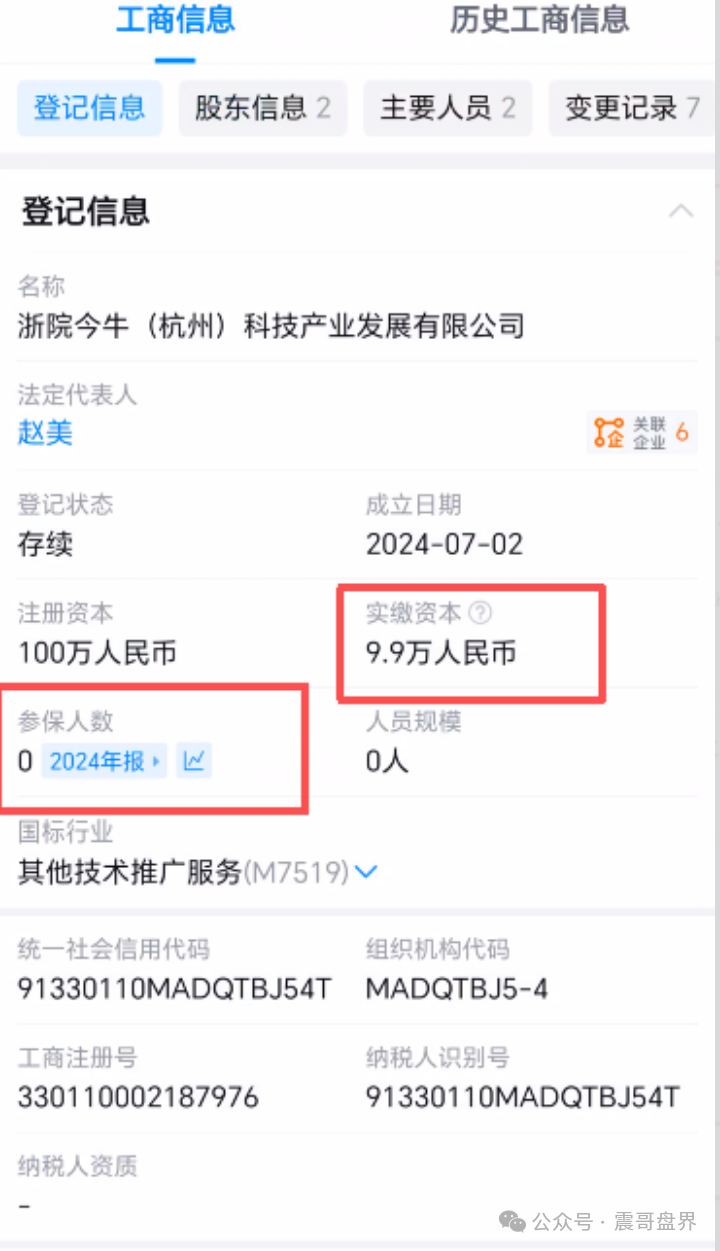Switch to the 历史工商信息 tab

click(539, 20)
